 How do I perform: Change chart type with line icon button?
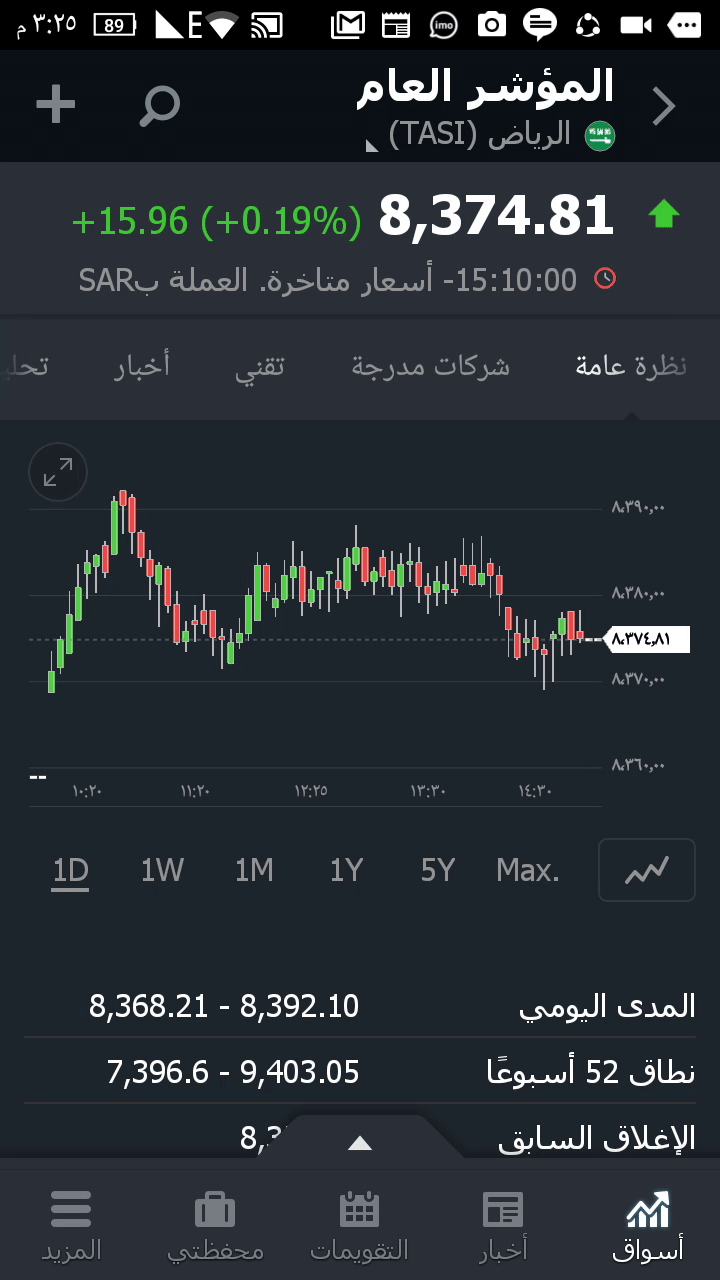[x=646, y=871]
